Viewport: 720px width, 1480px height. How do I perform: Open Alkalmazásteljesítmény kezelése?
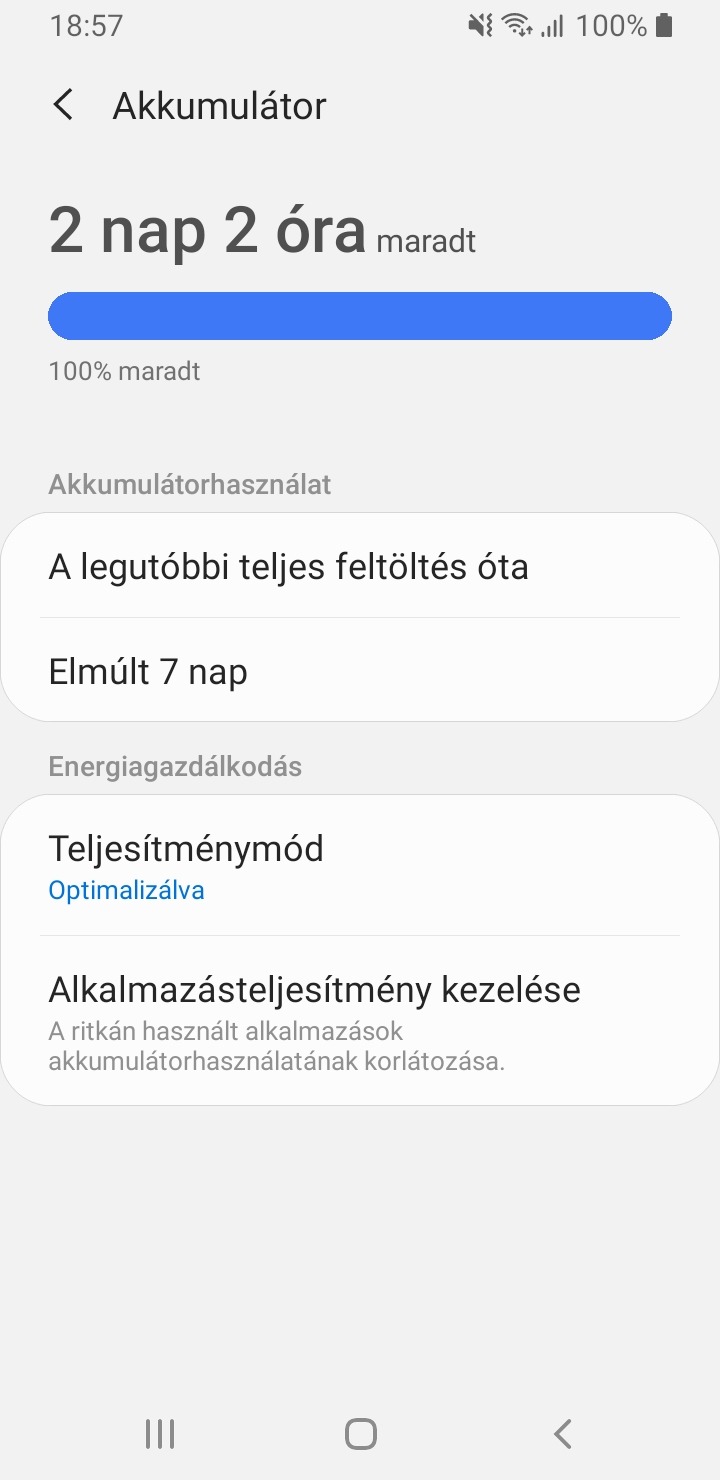(360, 1020)
